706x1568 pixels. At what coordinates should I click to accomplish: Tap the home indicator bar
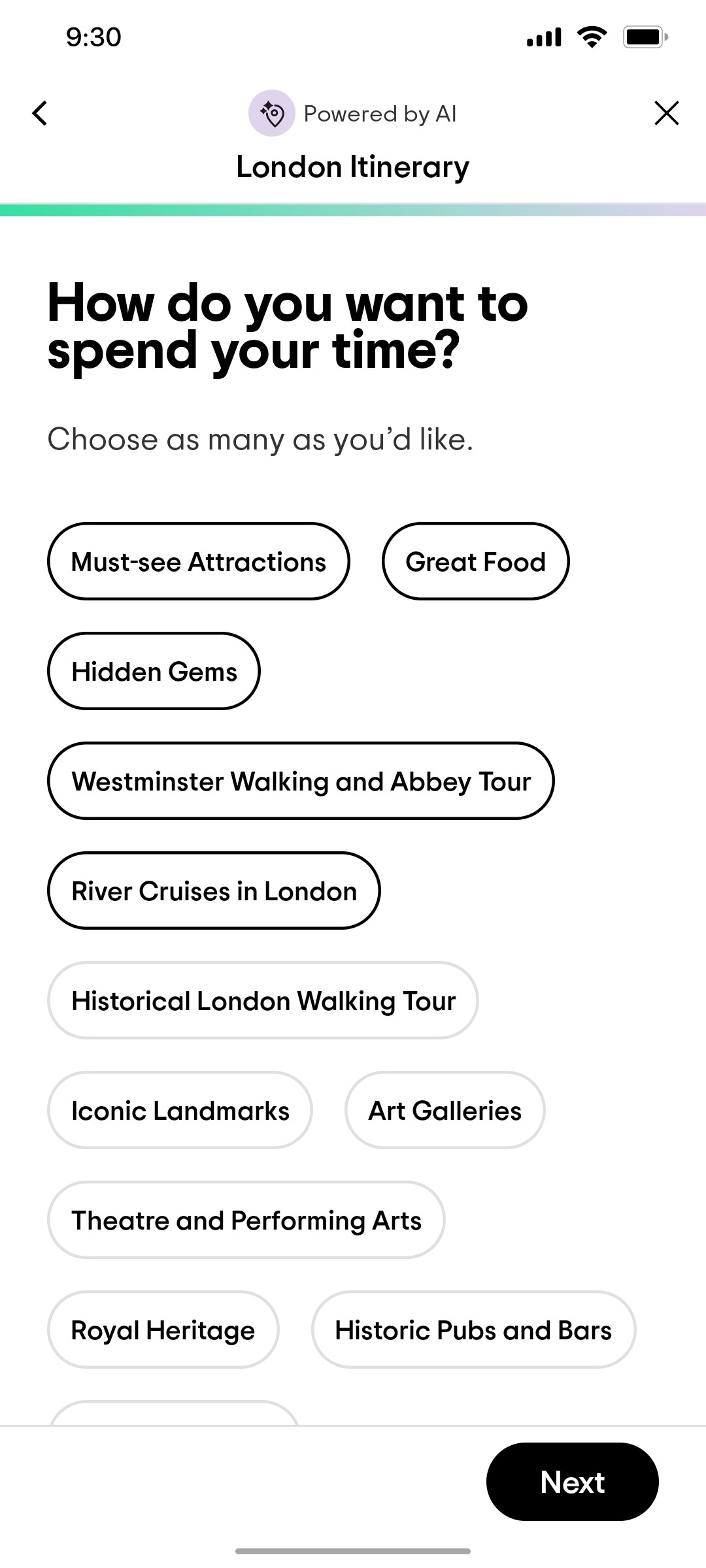[353, 1549]
